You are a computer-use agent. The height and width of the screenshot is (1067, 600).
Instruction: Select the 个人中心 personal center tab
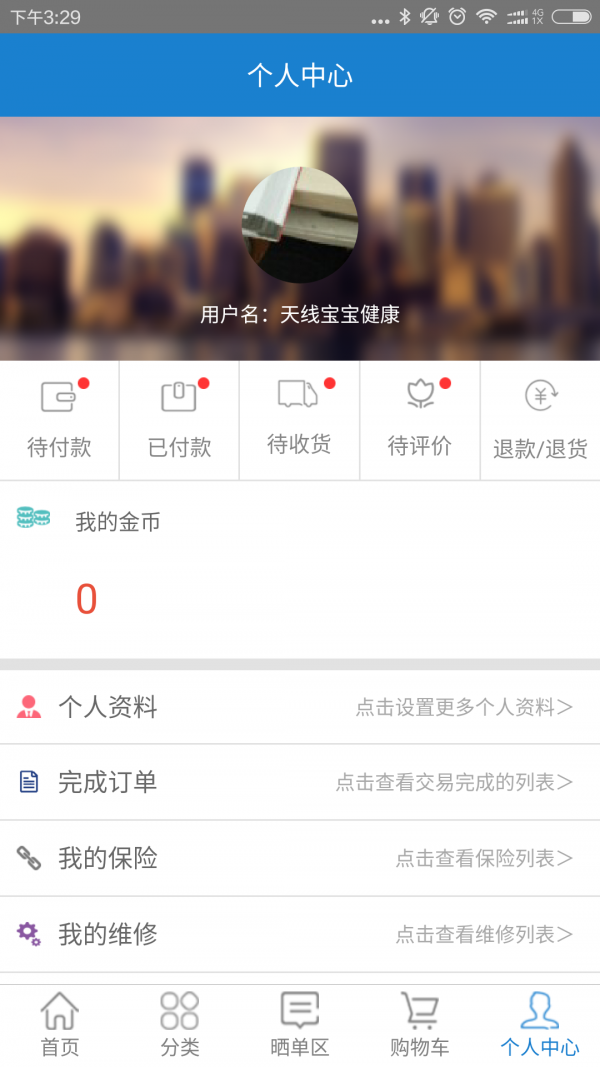(540, 1025)
